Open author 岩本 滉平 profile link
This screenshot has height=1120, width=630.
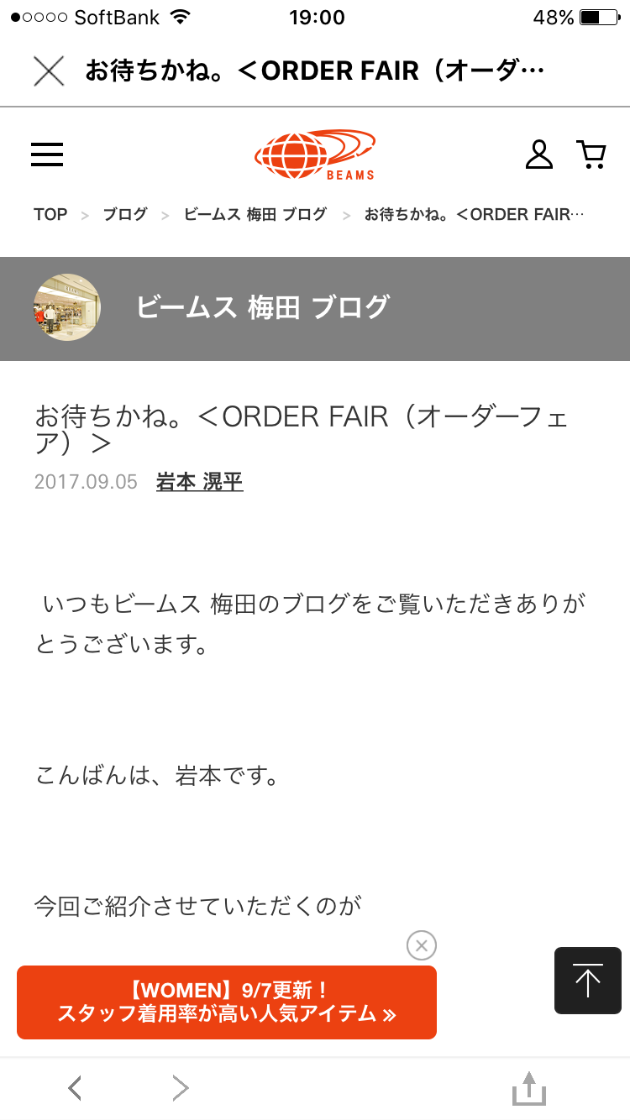pos(200,482)
